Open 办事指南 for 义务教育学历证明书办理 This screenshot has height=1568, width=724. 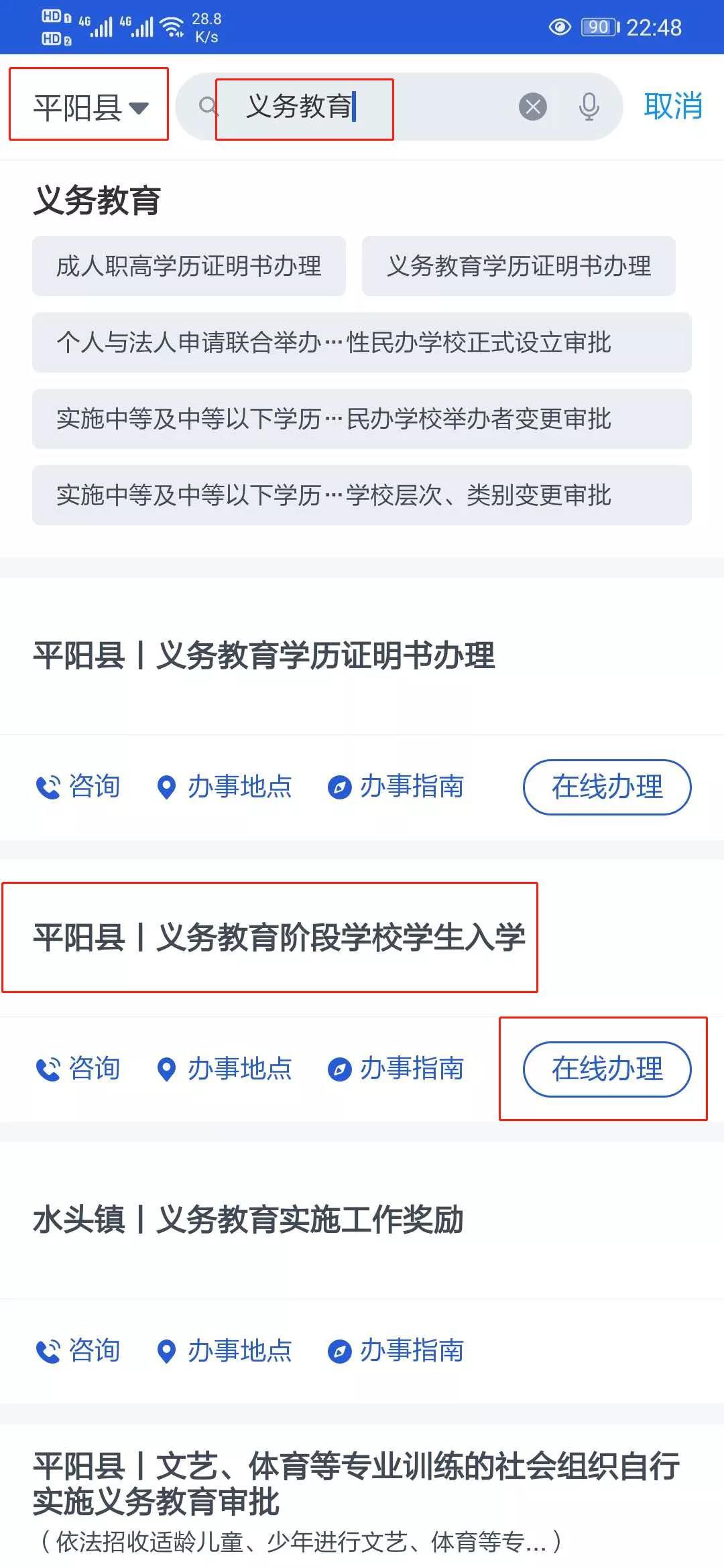pyautogui.click(x=396, y=787)
